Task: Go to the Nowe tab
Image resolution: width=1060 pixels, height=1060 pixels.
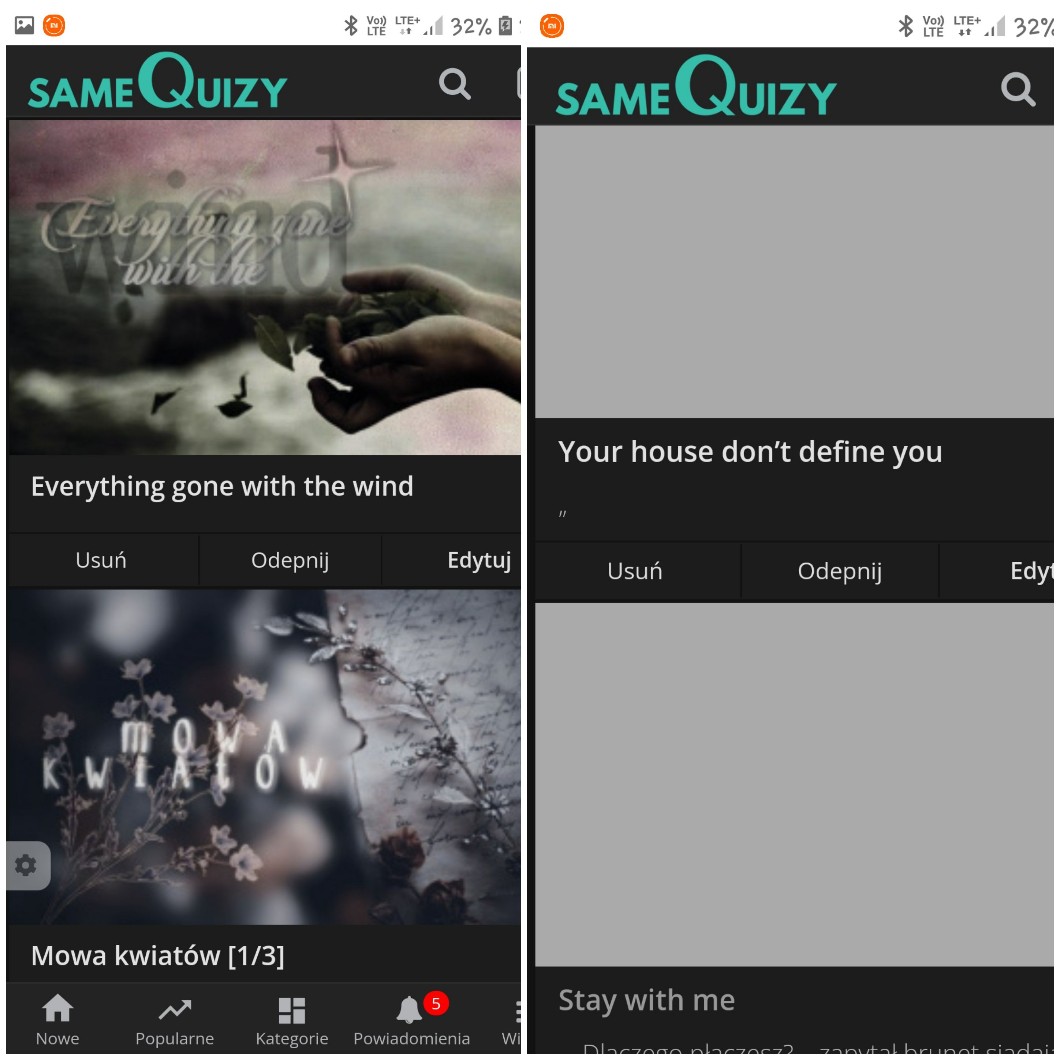Action: pyautogui.click(x=57, y=1020)
